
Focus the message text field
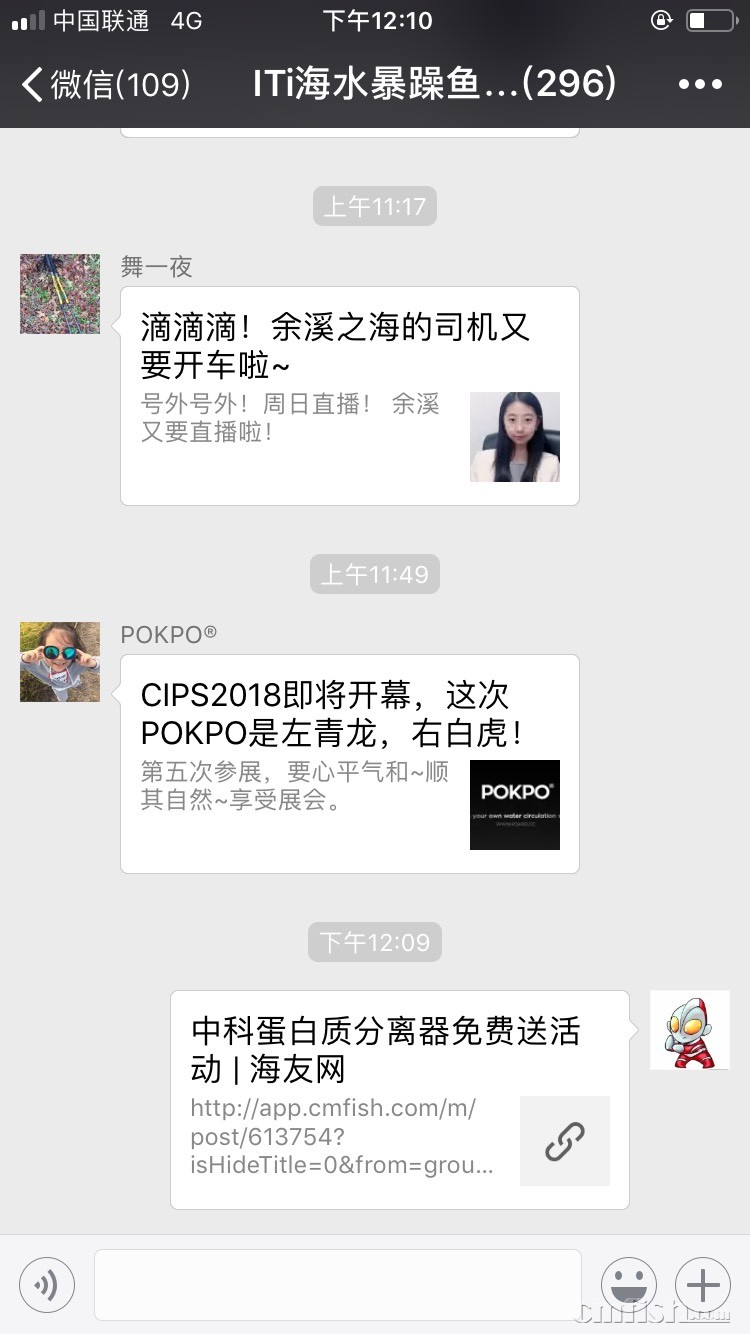tap(337, 1285)
